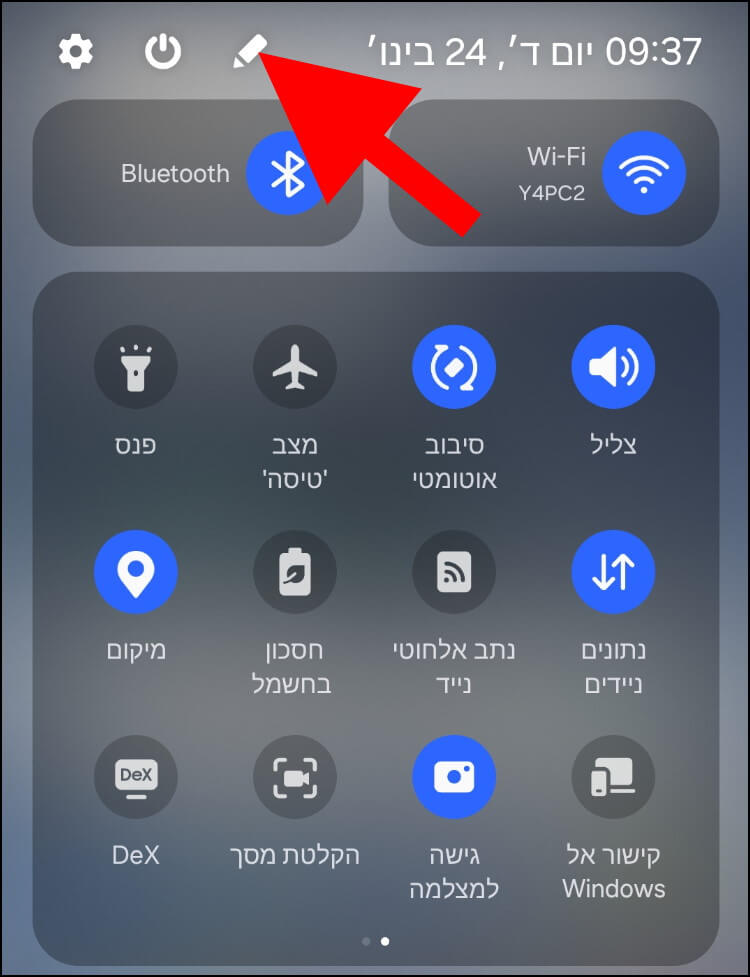Toggle the sound mode (צליל)
The width and height of the screenshot is (750, 977).
613,368
